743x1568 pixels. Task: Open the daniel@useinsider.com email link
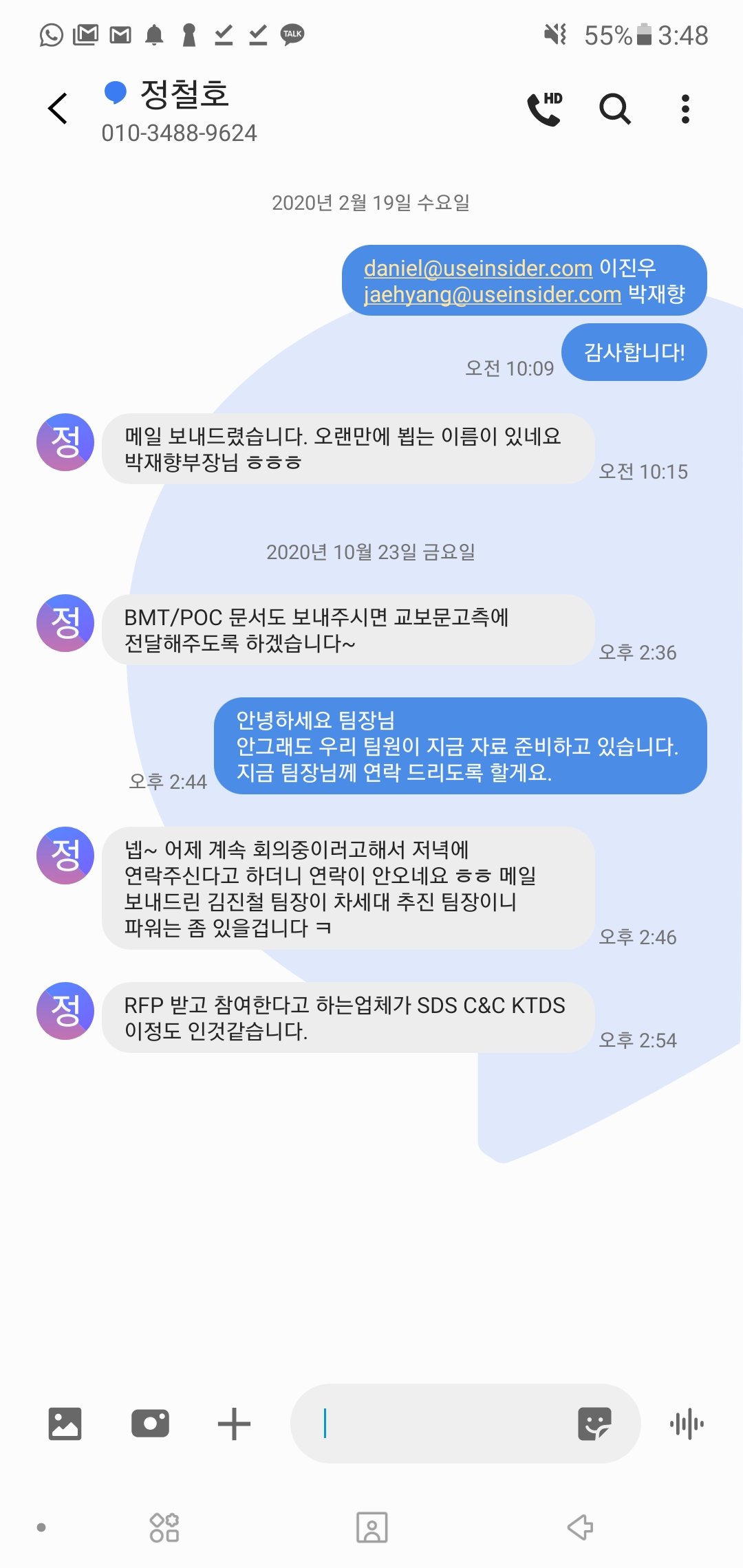[478, 268]
